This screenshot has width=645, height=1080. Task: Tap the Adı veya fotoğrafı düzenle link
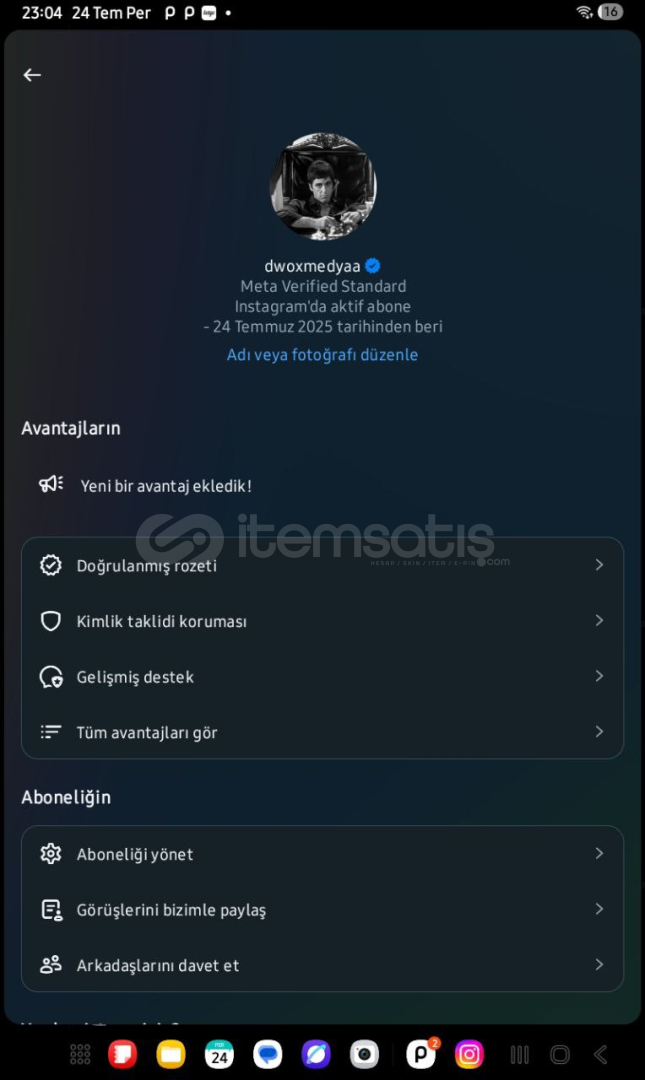click(322, 355)
